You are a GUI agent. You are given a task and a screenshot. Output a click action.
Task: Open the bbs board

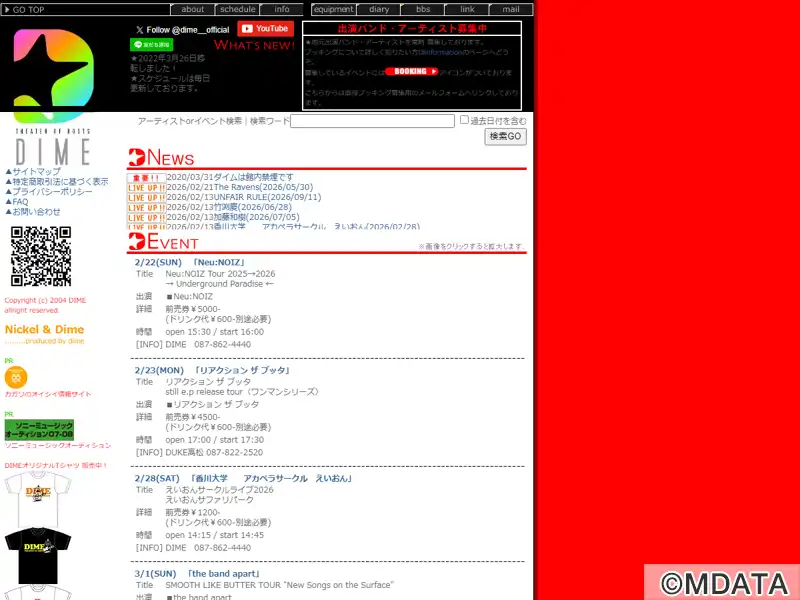(423, 9)
